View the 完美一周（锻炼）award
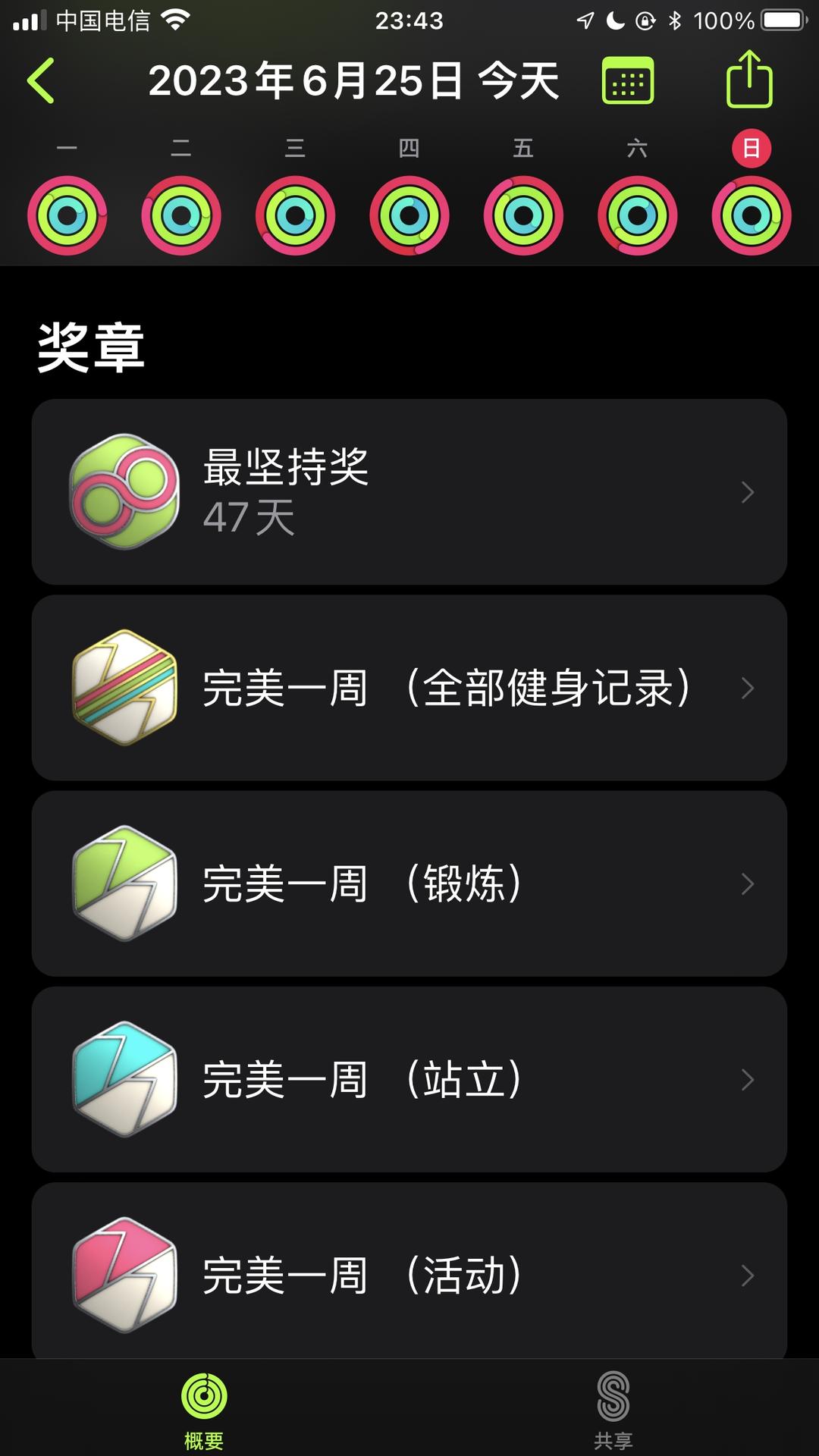Screen dimensions: 819x1456 pos(409,883)
